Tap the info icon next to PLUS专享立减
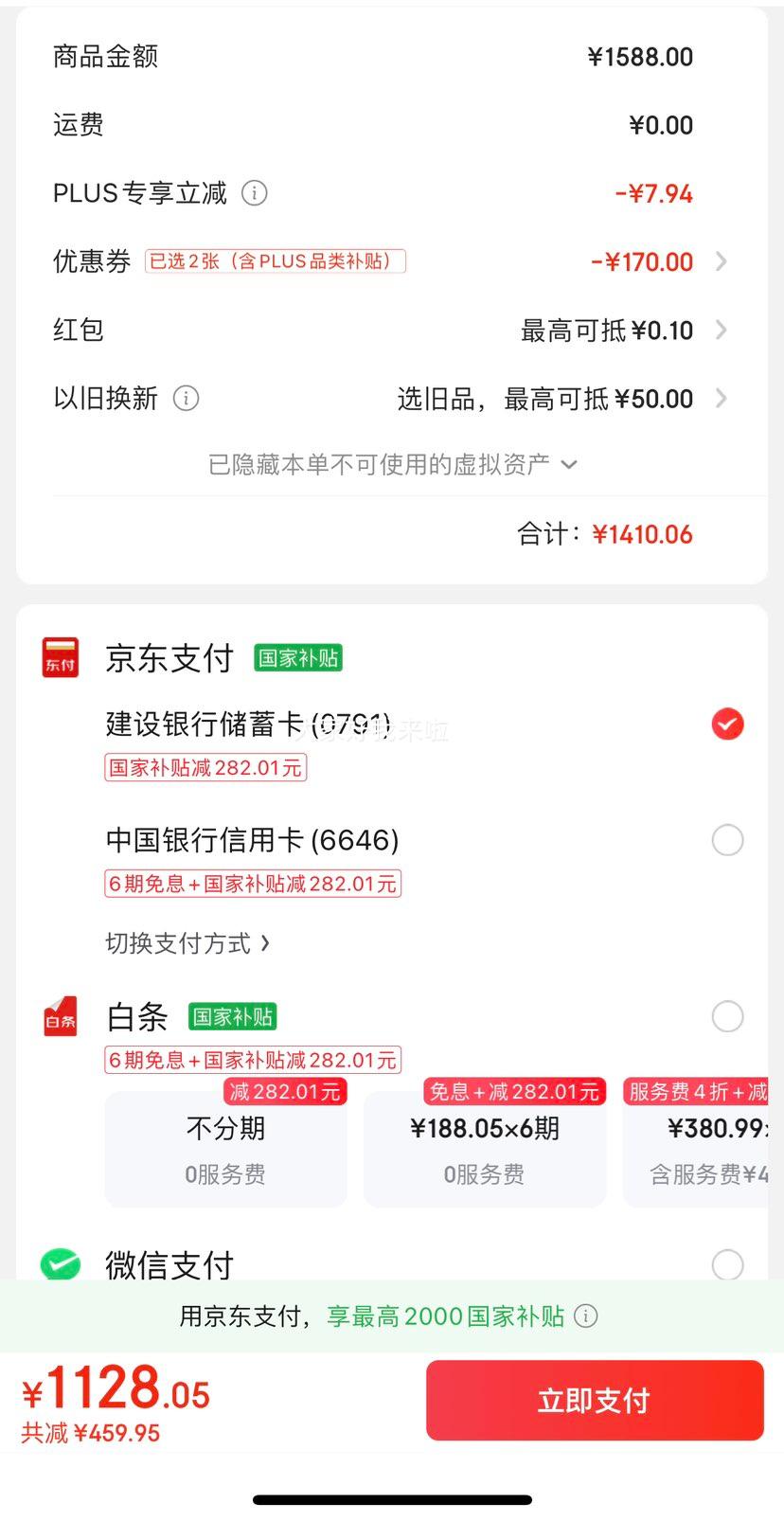This screenshot has width=784, height=1521. [x=255, y=193]
